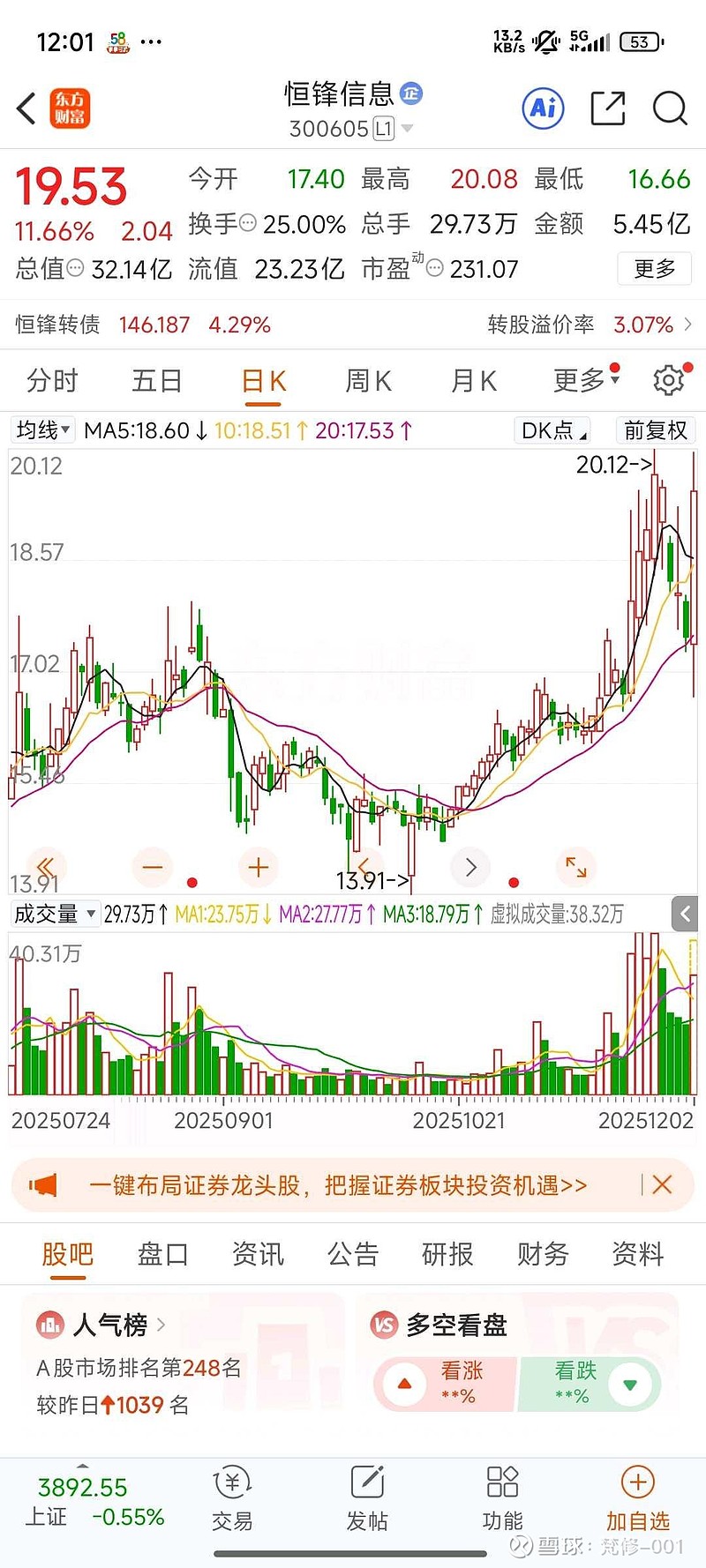Tap 更多 to show more quote data
706x1568 pixels.
pyautogui.click(x=655, y=269)
